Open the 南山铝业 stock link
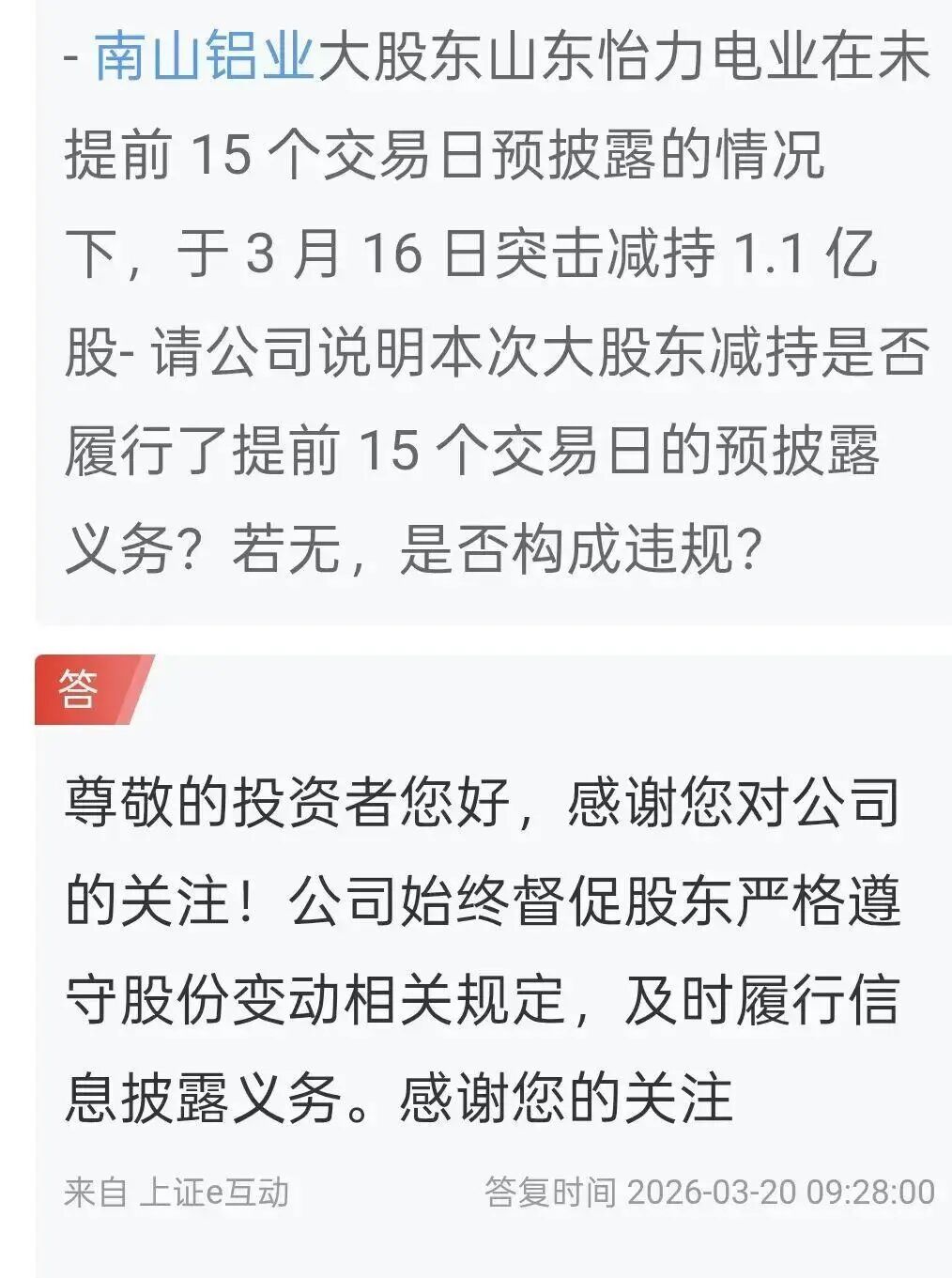 (204, 56)
